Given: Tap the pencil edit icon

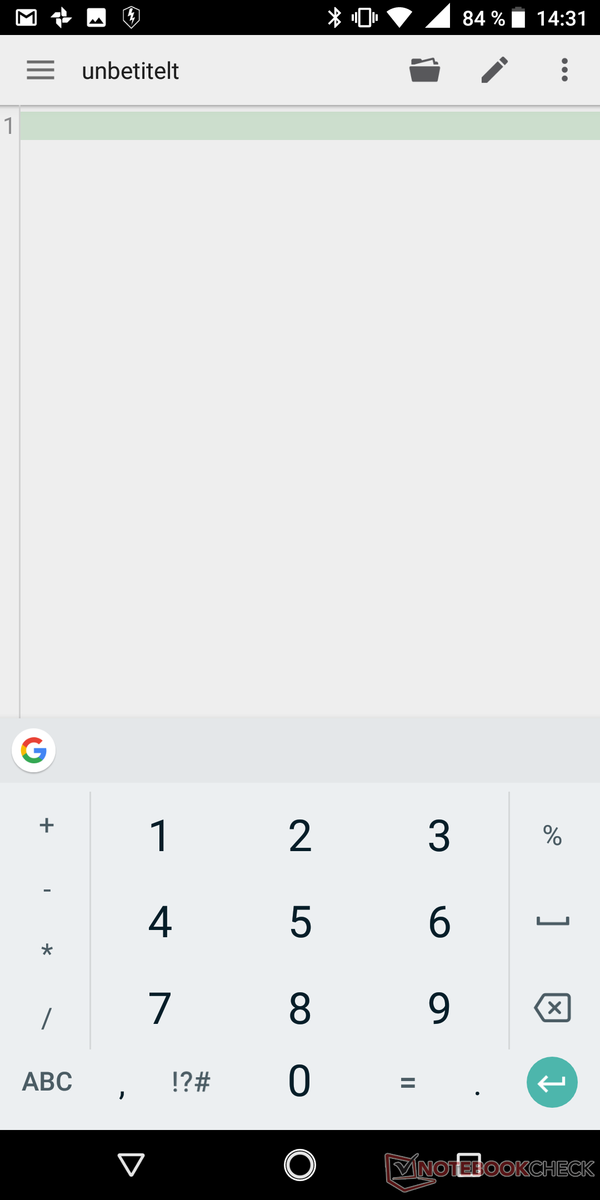Looking at the screenshot, I should (494, 70).
